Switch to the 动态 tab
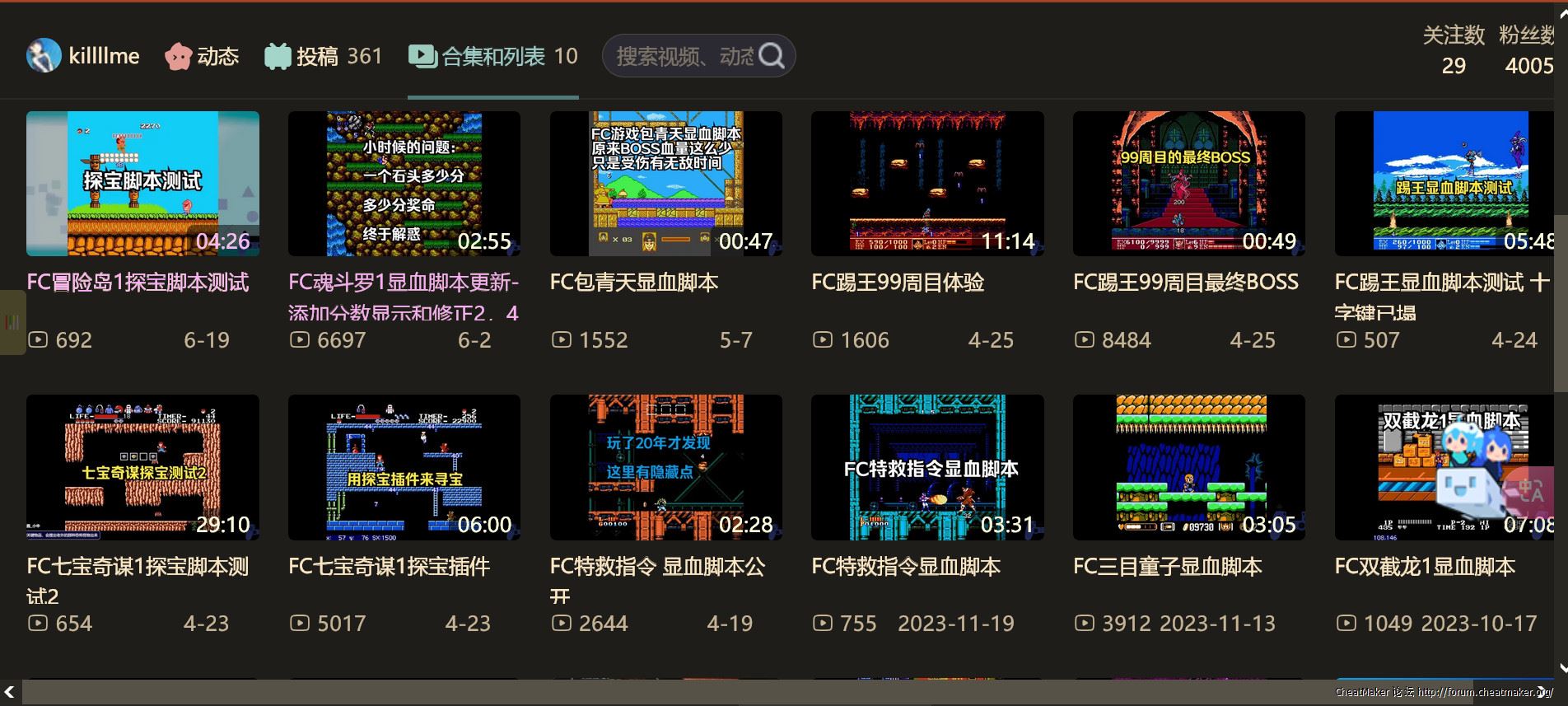The width and height of the screenshot is (1568, 706). pos(203,56)
